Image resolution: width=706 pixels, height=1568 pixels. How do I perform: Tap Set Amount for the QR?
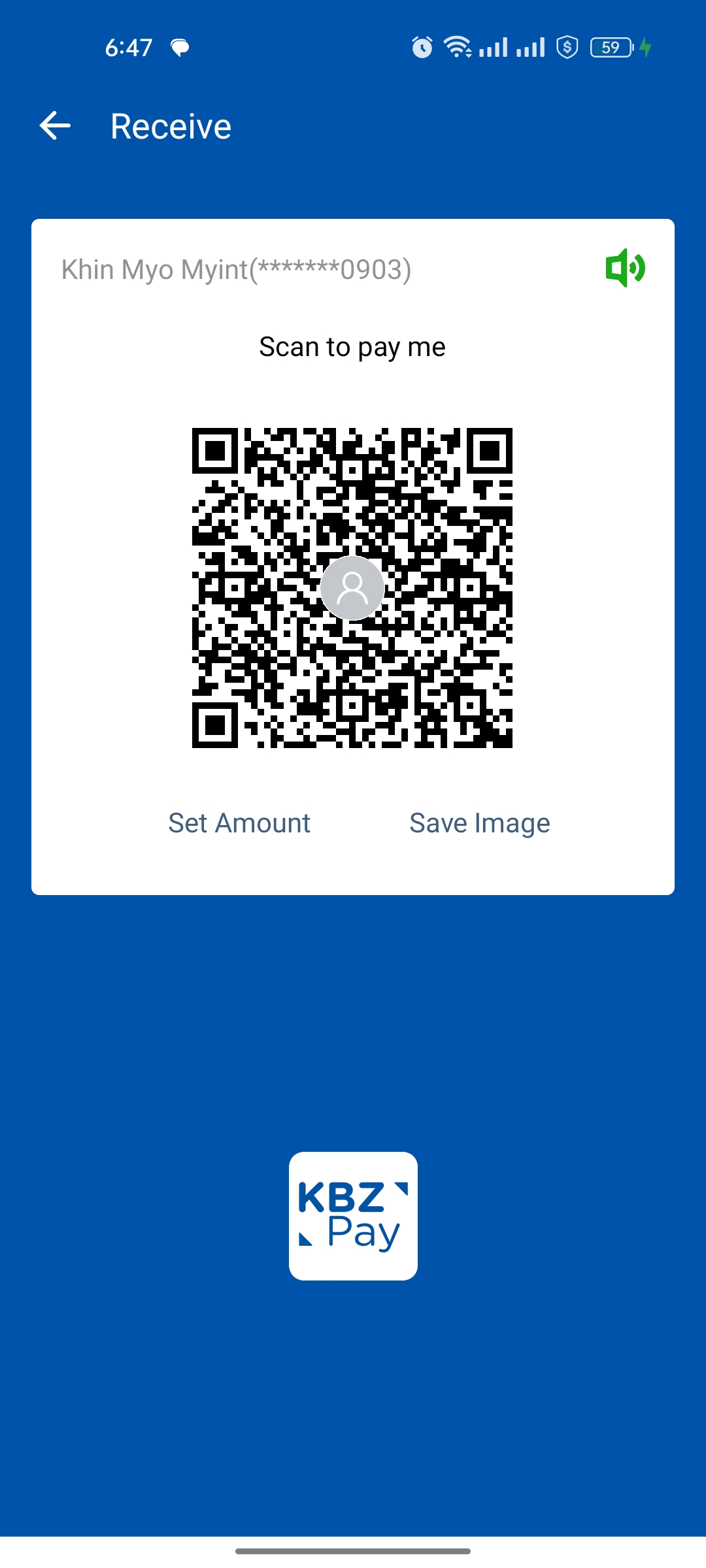tap(239, 823)
